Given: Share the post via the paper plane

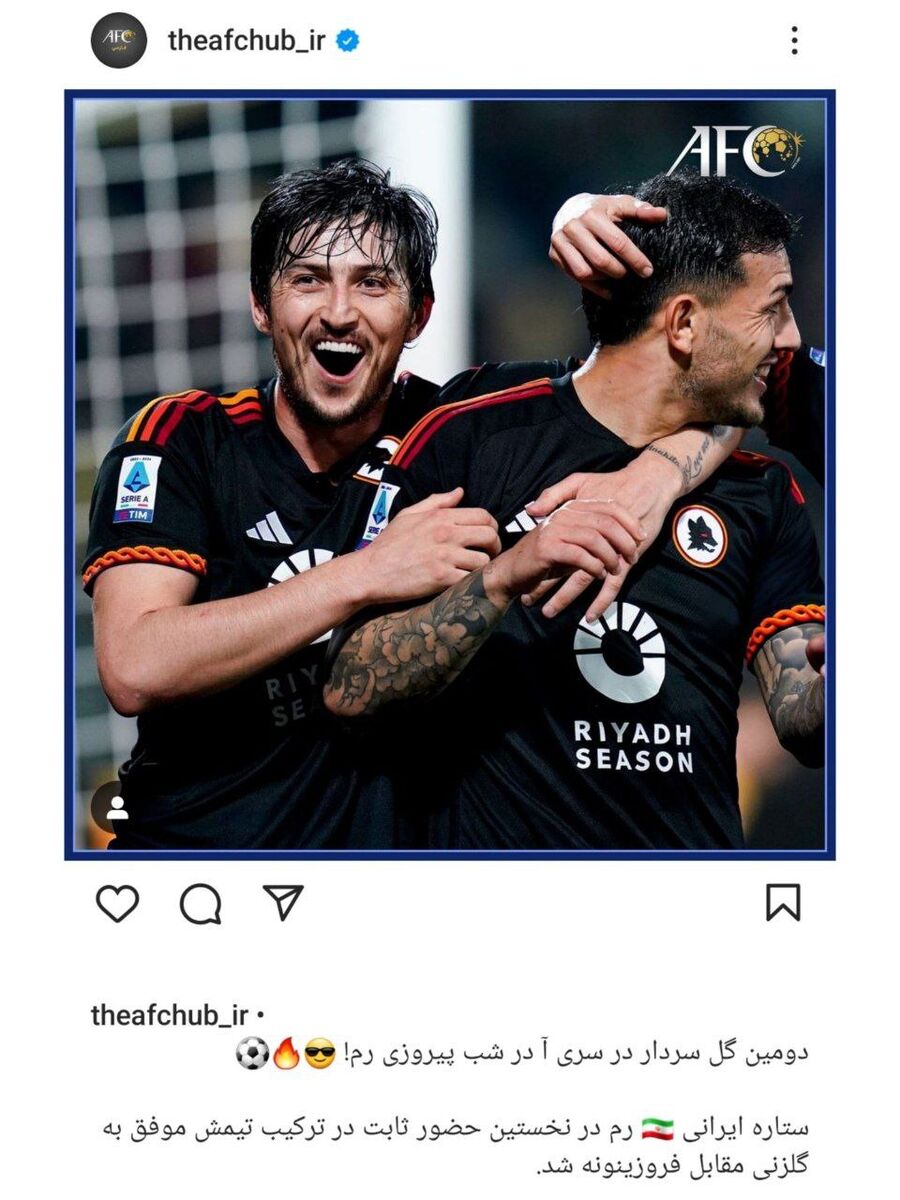Looking at the screenshot, I should [283, 903].
